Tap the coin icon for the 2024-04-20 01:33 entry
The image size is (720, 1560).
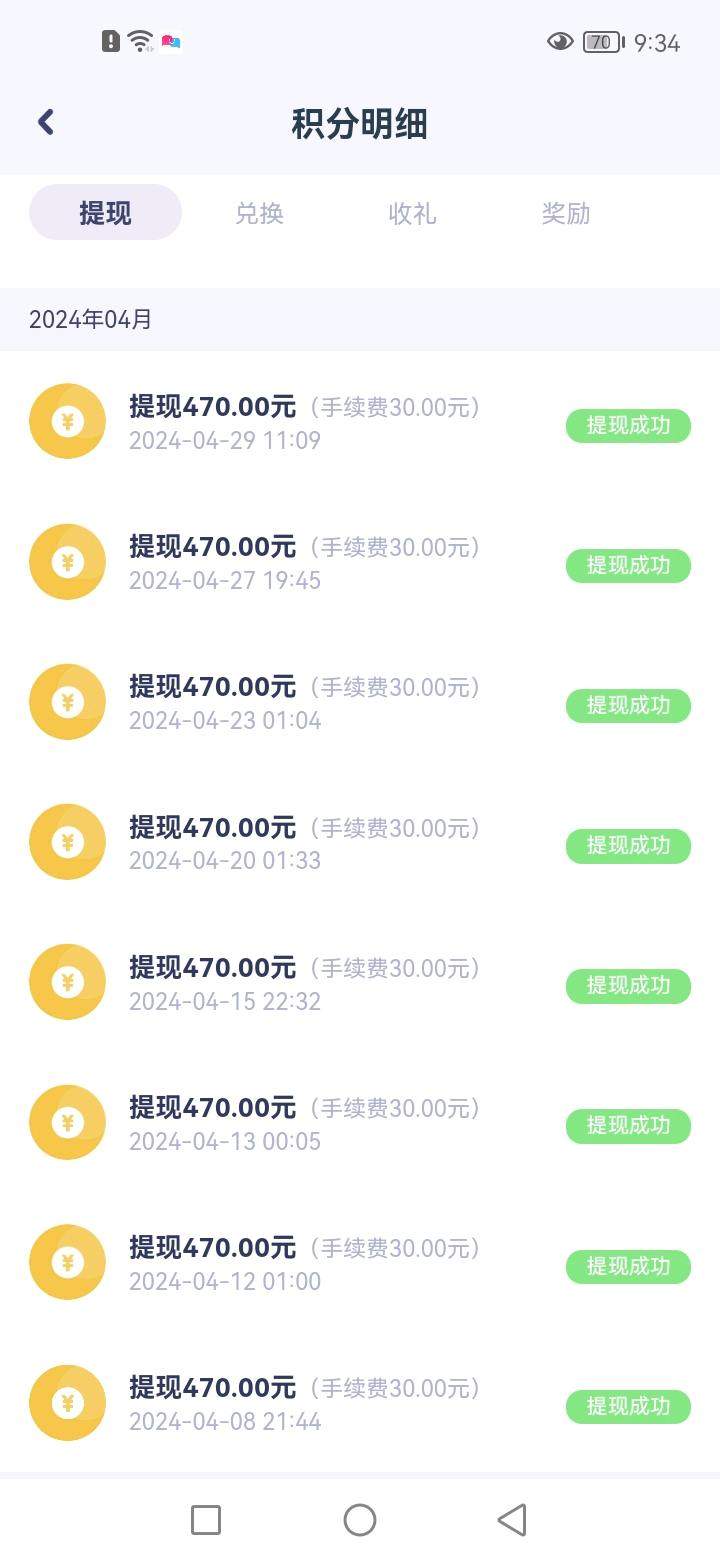click(67, 841)
